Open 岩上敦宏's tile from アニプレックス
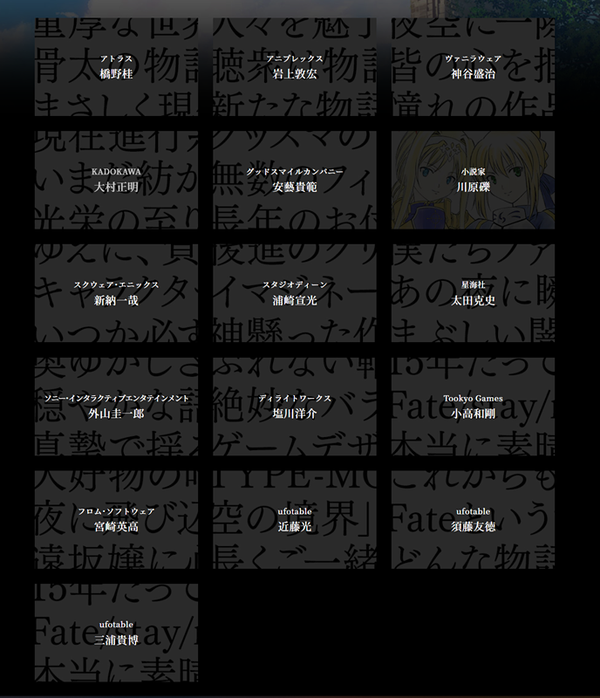 coord(295,67)
